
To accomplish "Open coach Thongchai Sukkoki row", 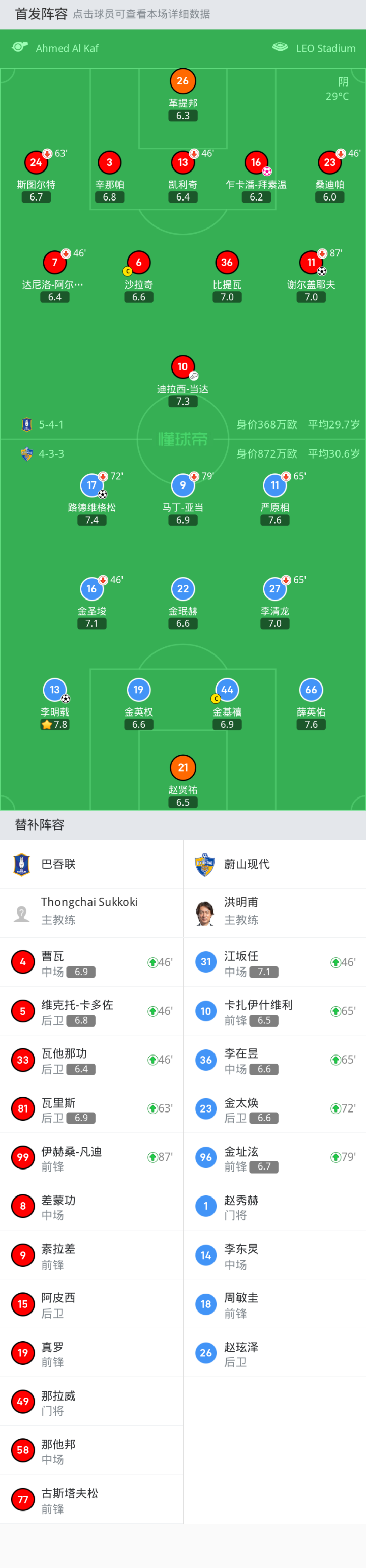I will [91, 913].
